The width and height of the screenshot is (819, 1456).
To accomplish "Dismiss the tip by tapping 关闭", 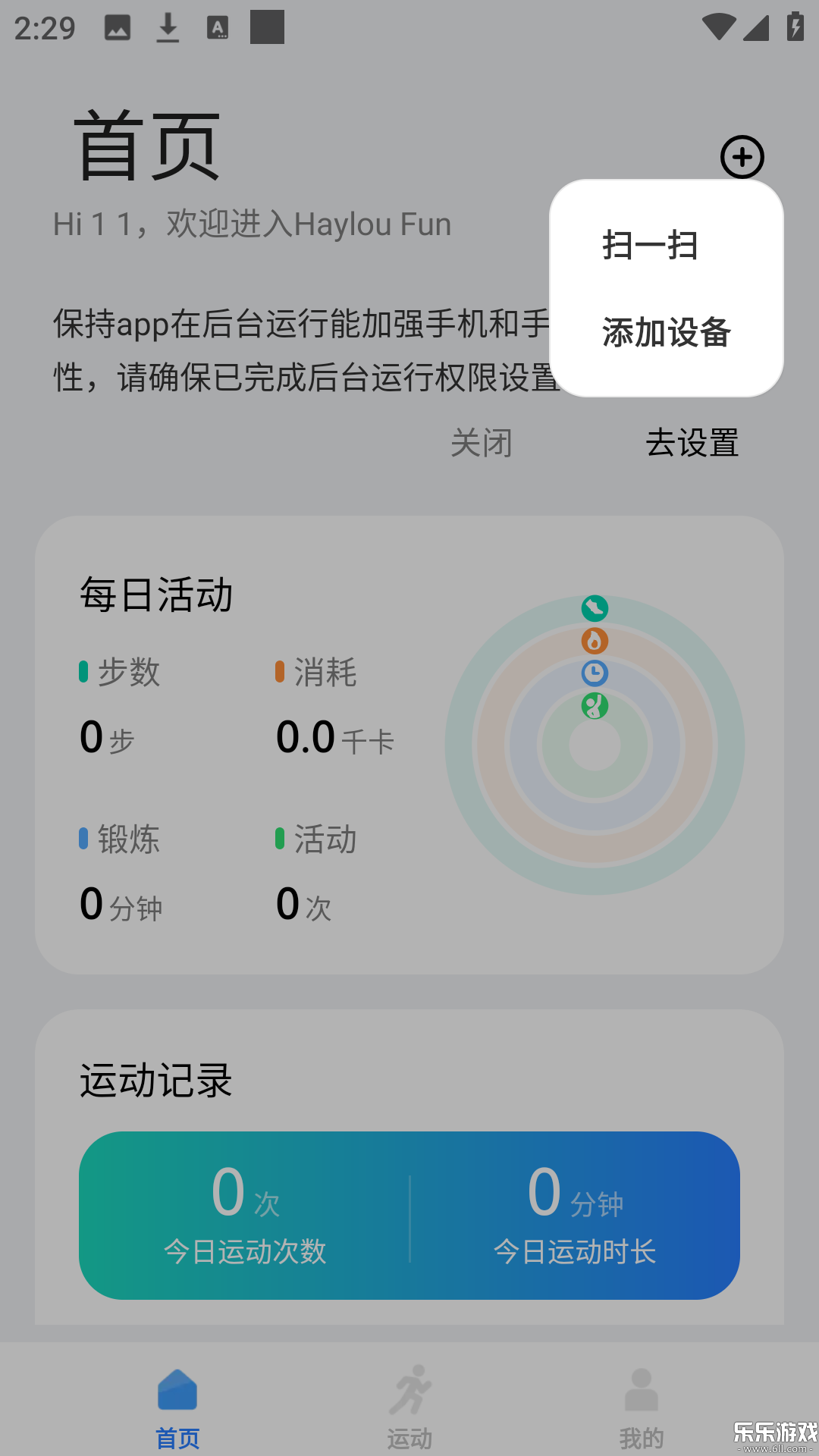I will [482, 444].
